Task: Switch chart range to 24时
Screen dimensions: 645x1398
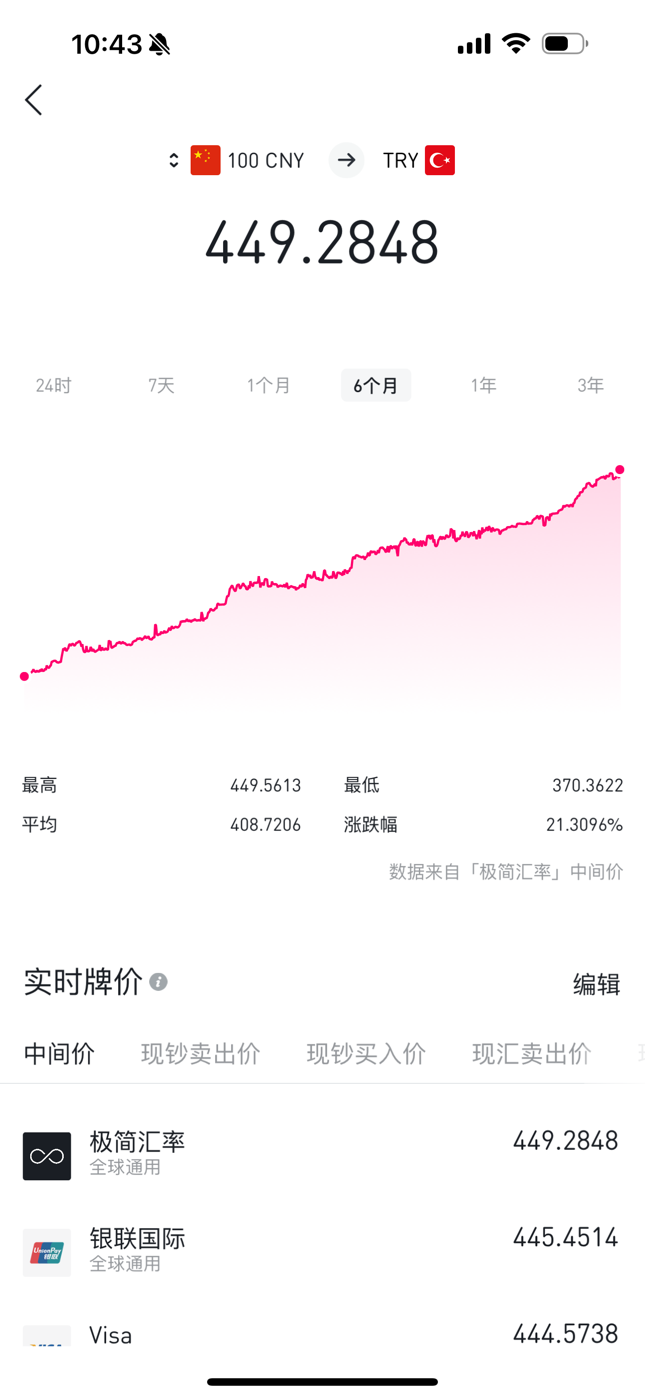Action: coord(54,386)
